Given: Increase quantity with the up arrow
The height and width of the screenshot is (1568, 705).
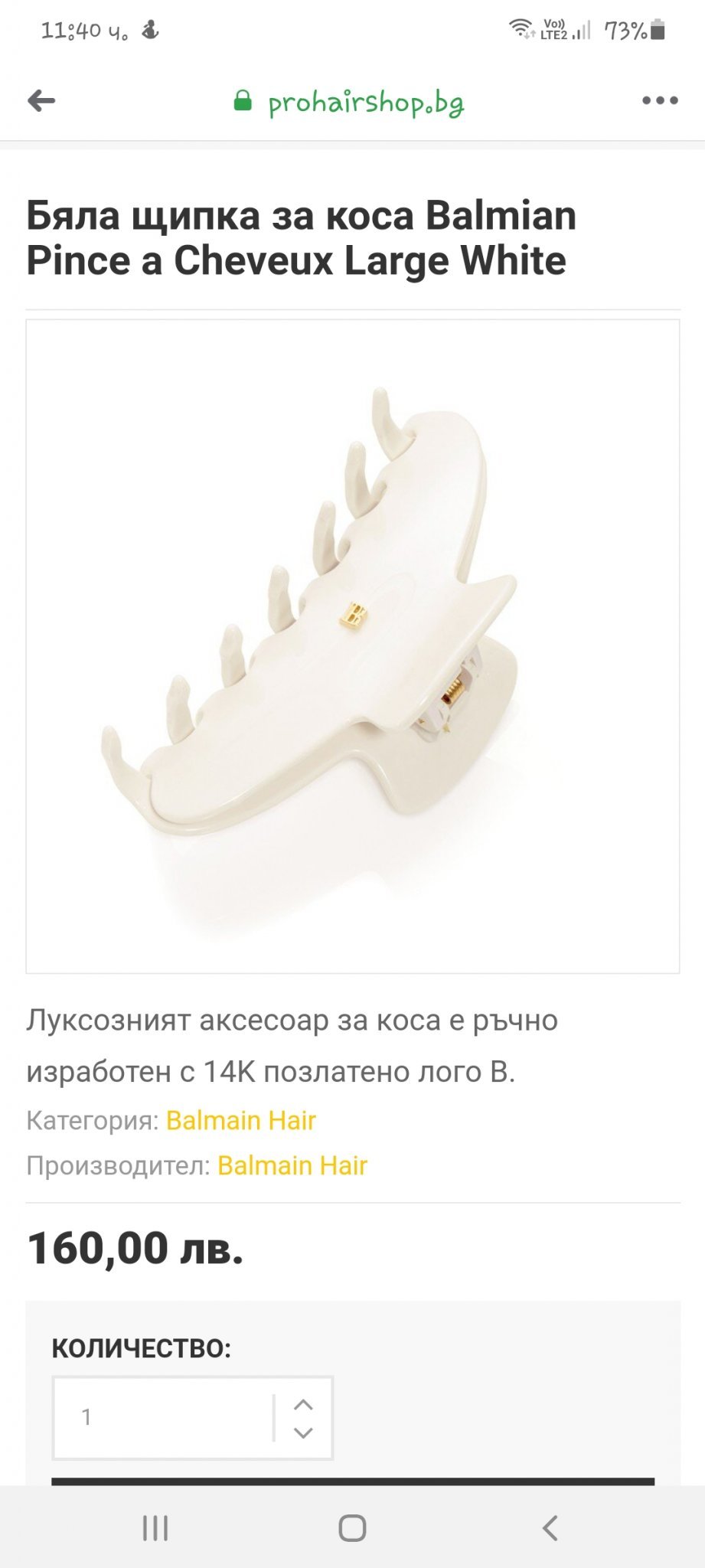Looking at the screenshot, I should [x=303, y=1404].
